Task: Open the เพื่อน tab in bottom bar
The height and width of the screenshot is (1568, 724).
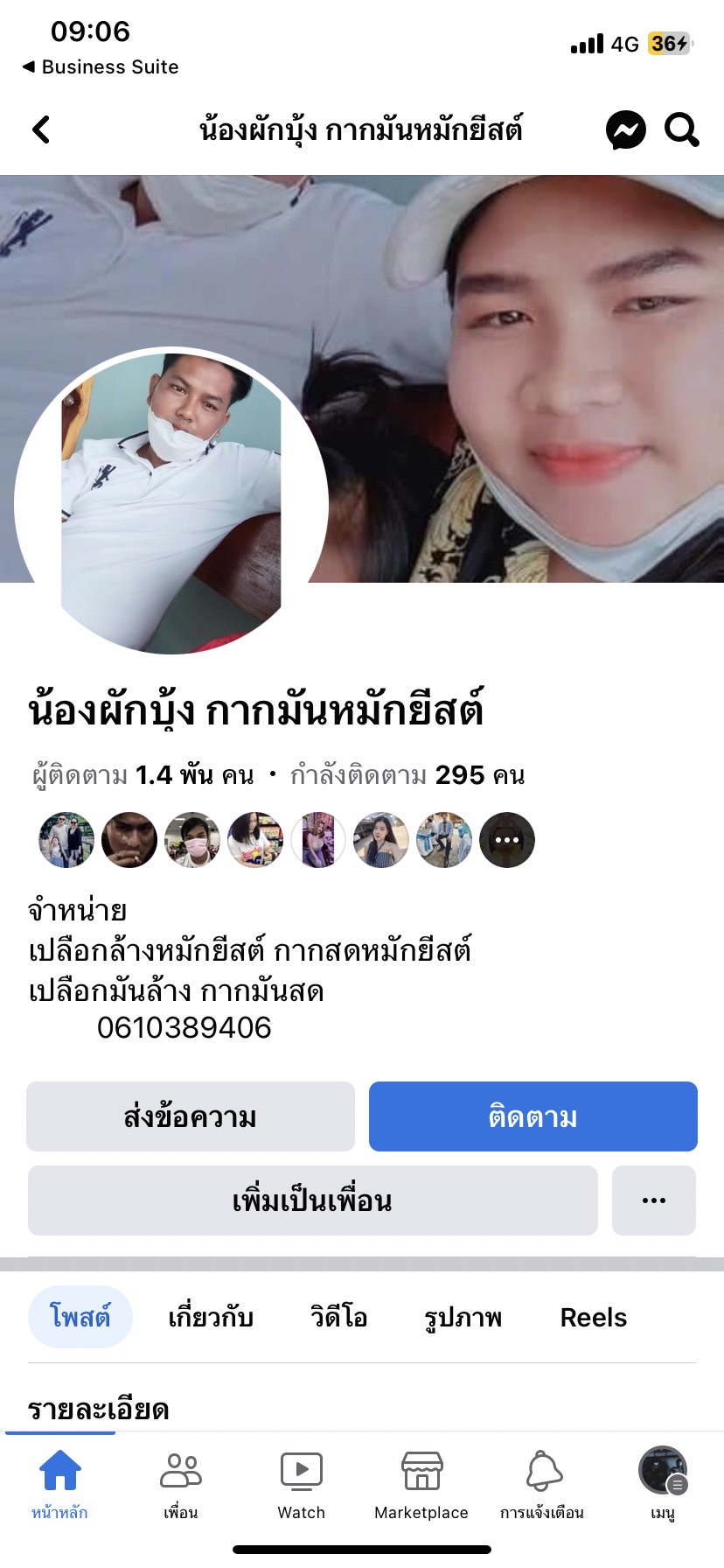Action: pyautogui.click(x=180, y=1484)
